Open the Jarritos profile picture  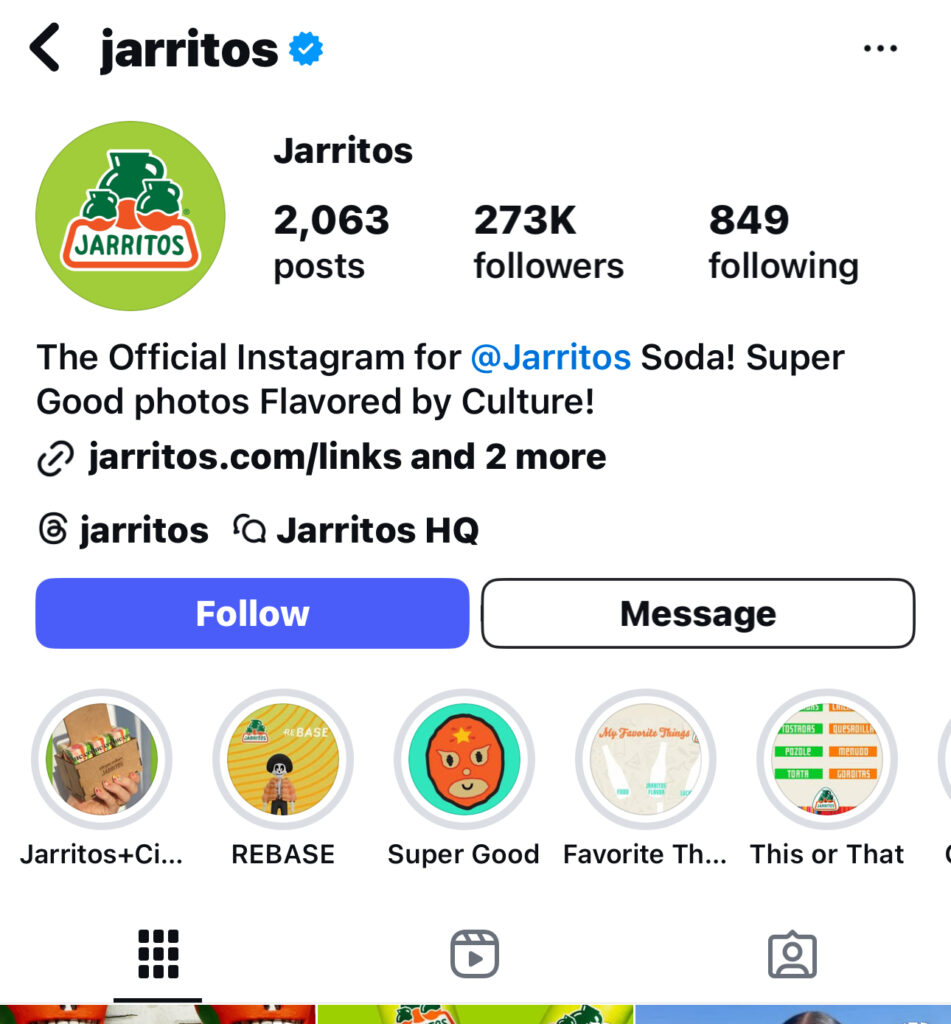(130, 216)
